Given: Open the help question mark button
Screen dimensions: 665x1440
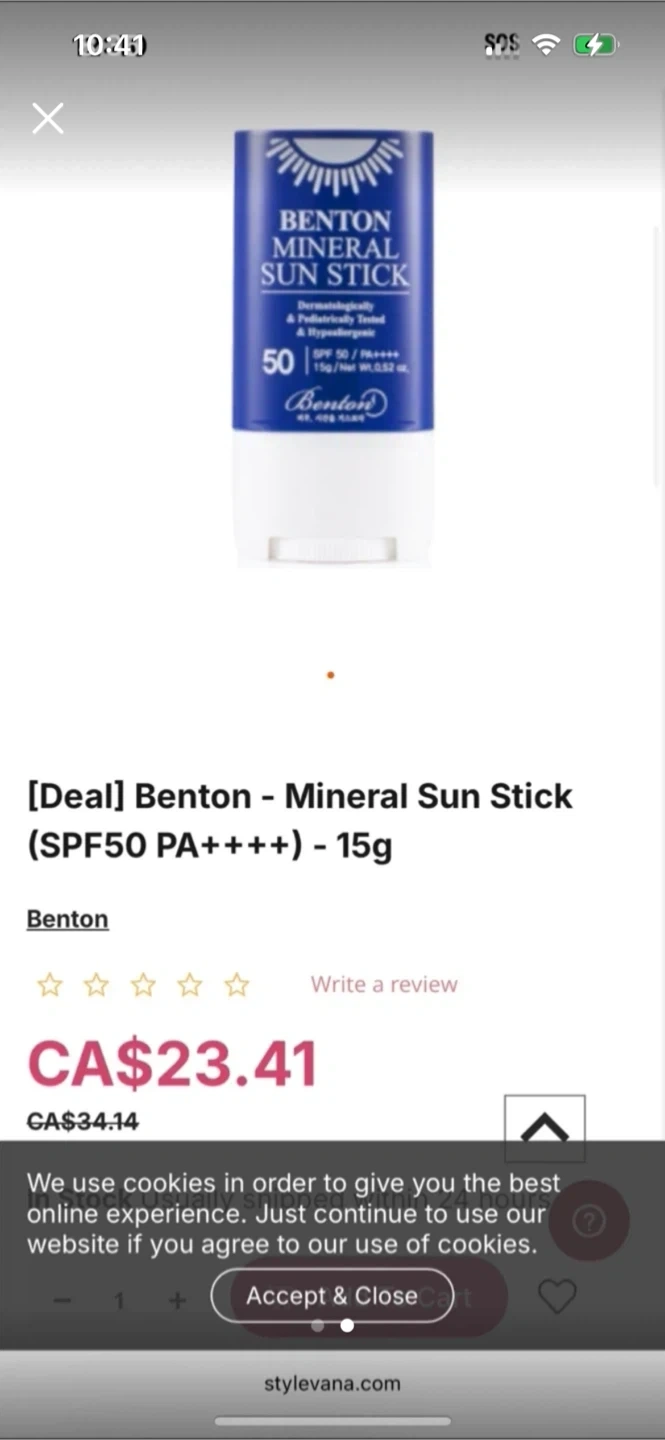Looking at the screenshot, I should (589, 1221).
